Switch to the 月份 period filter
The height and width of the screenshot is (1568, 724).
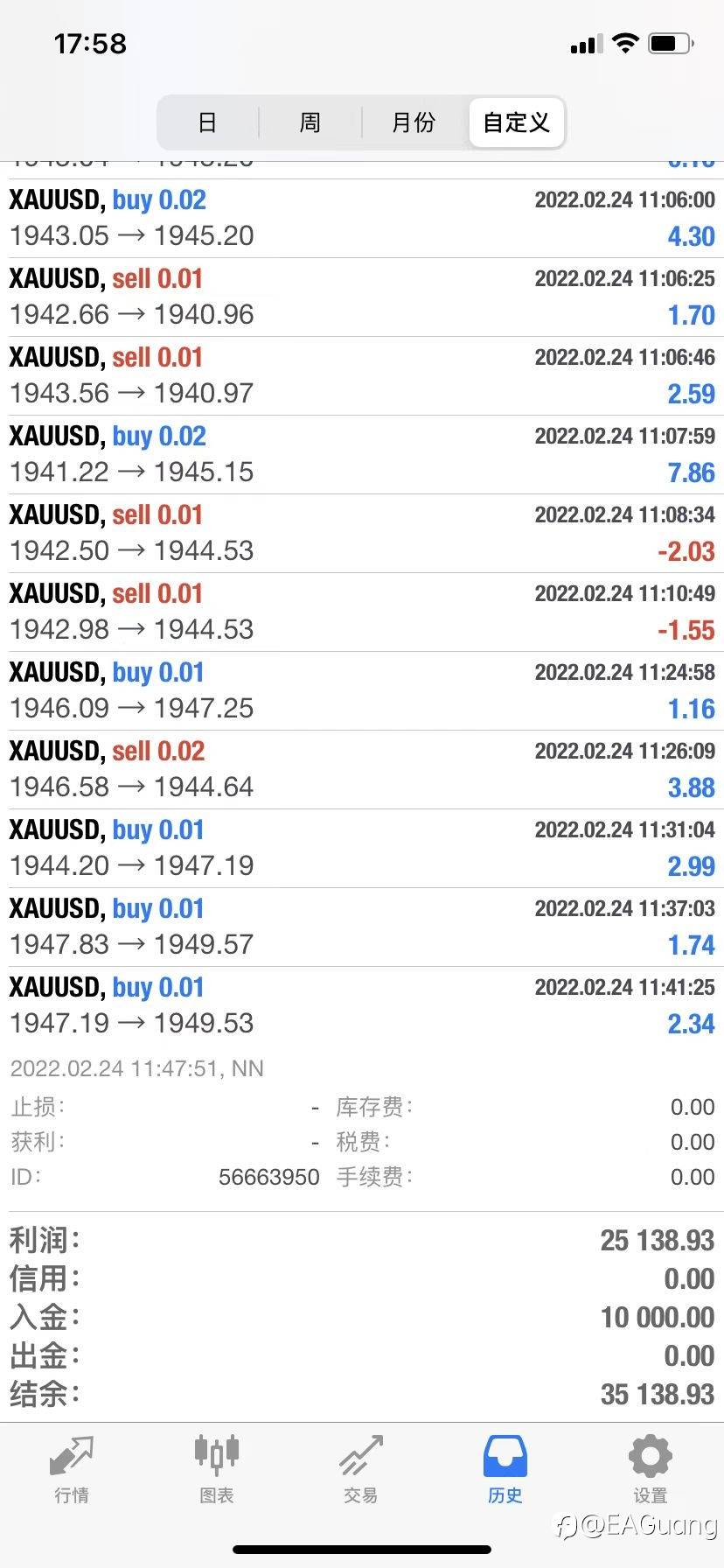coord(414,122)
